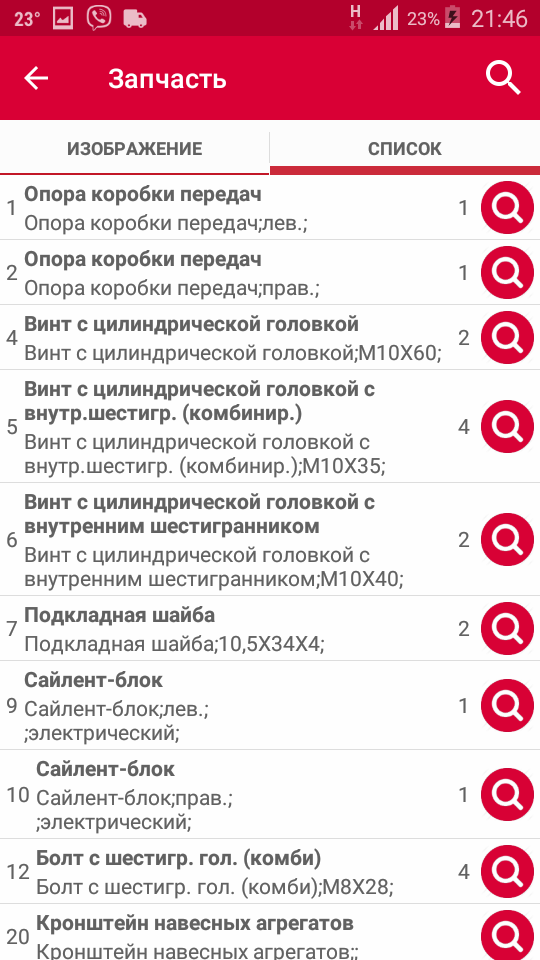Tap magnifier for Сайлент-блок лев.
Screen dimensions: 540x960
[508, 705]
